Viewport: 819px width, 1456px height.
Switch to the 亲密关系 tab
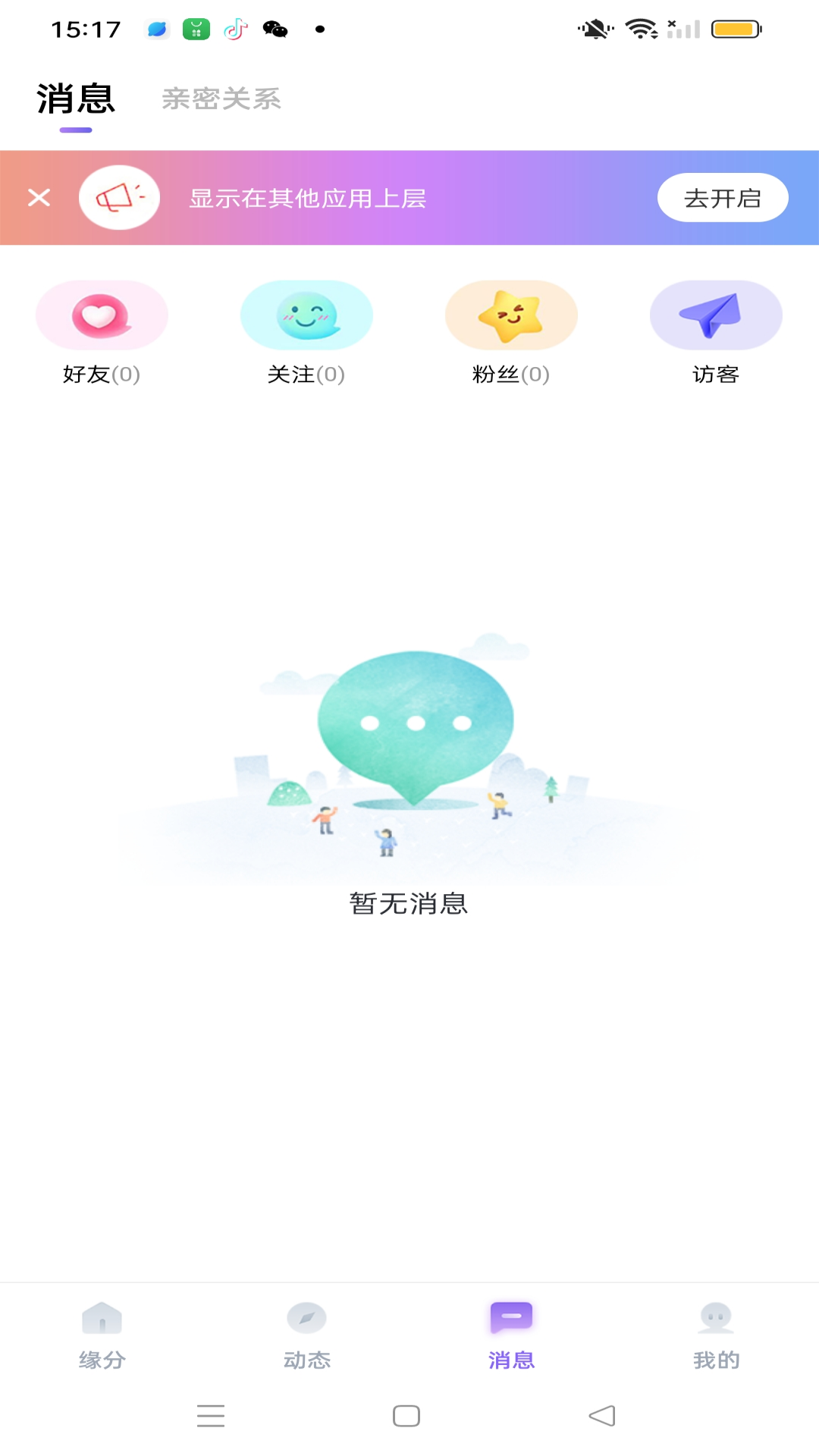tap(221, 99)
